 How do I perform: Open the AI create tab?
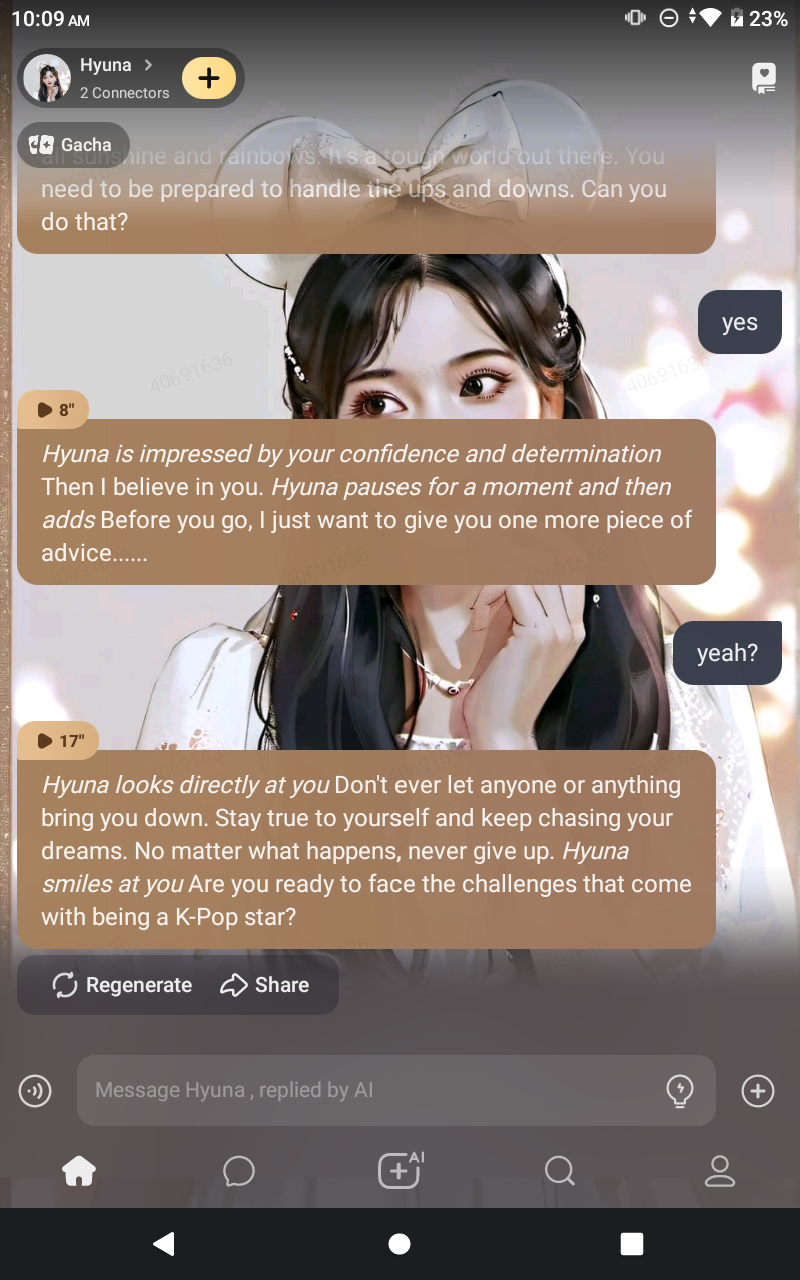400,1170
